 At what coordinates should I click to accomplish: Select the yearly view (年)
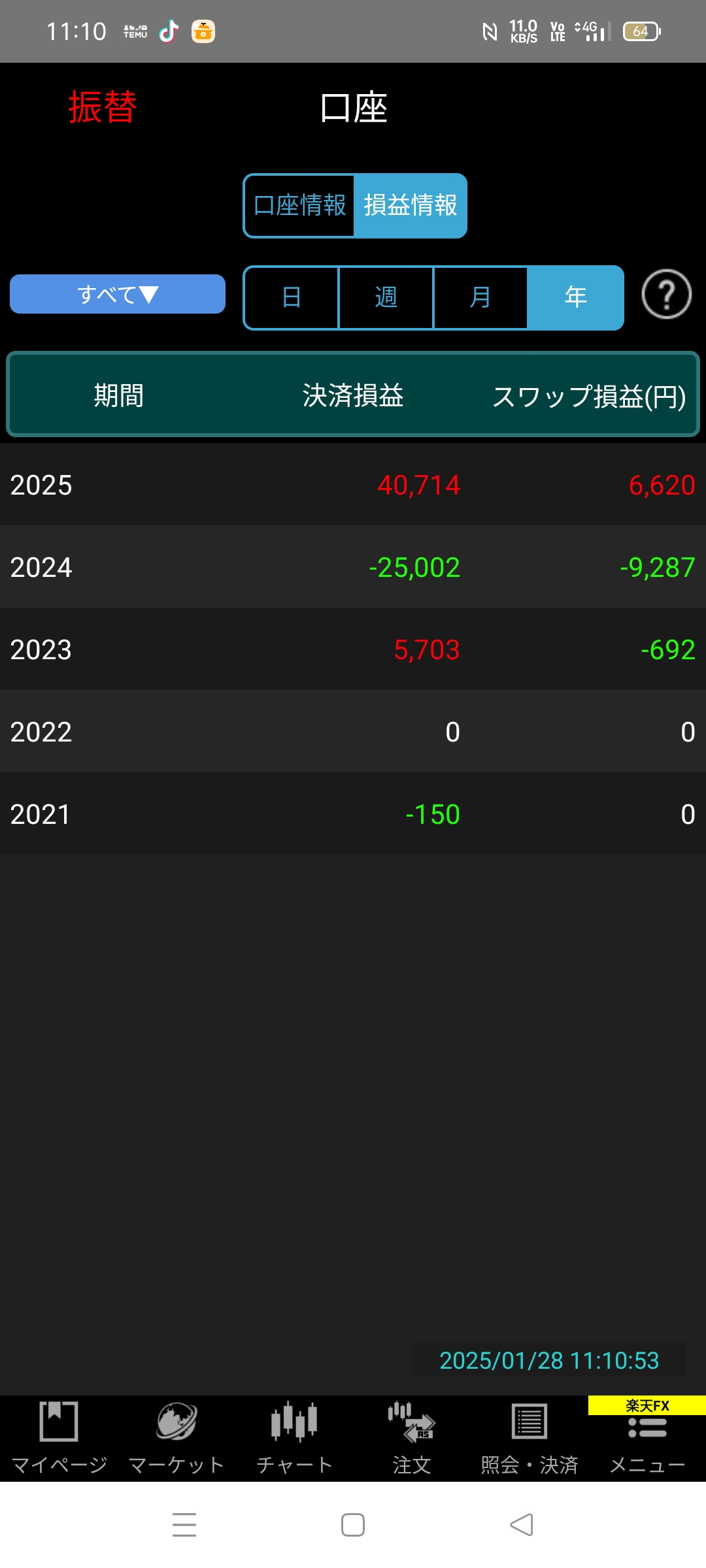tap(575, 297)
